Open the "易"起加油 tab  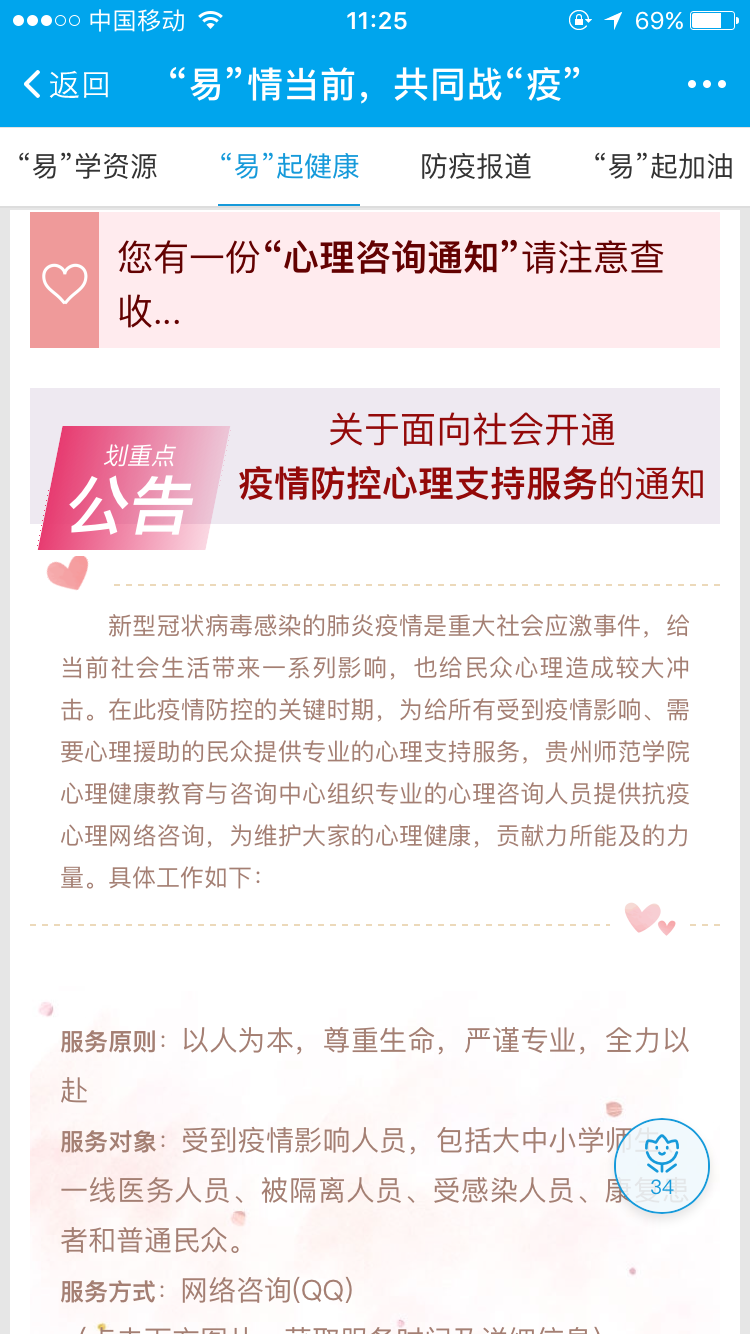(663, 166)
